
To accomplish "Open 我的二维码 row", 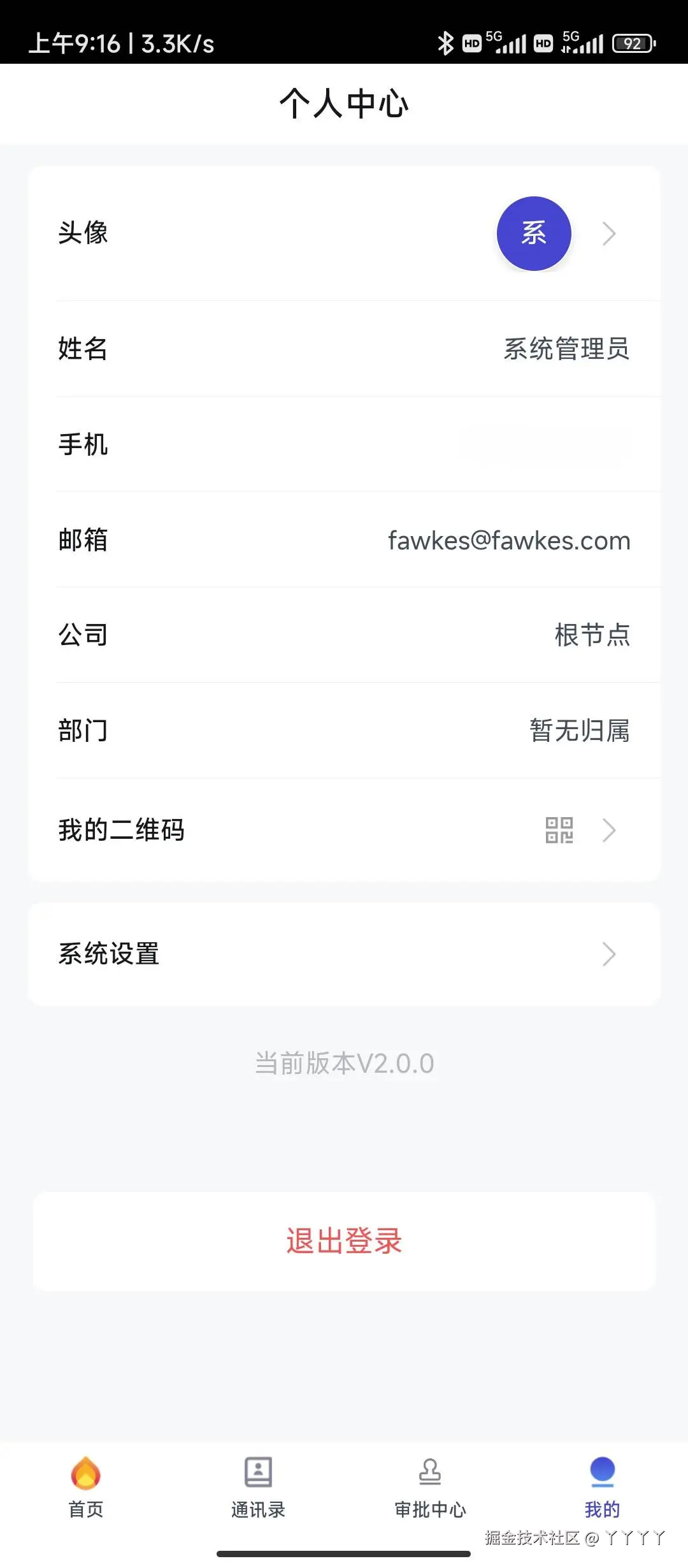I will click(344, 830).
